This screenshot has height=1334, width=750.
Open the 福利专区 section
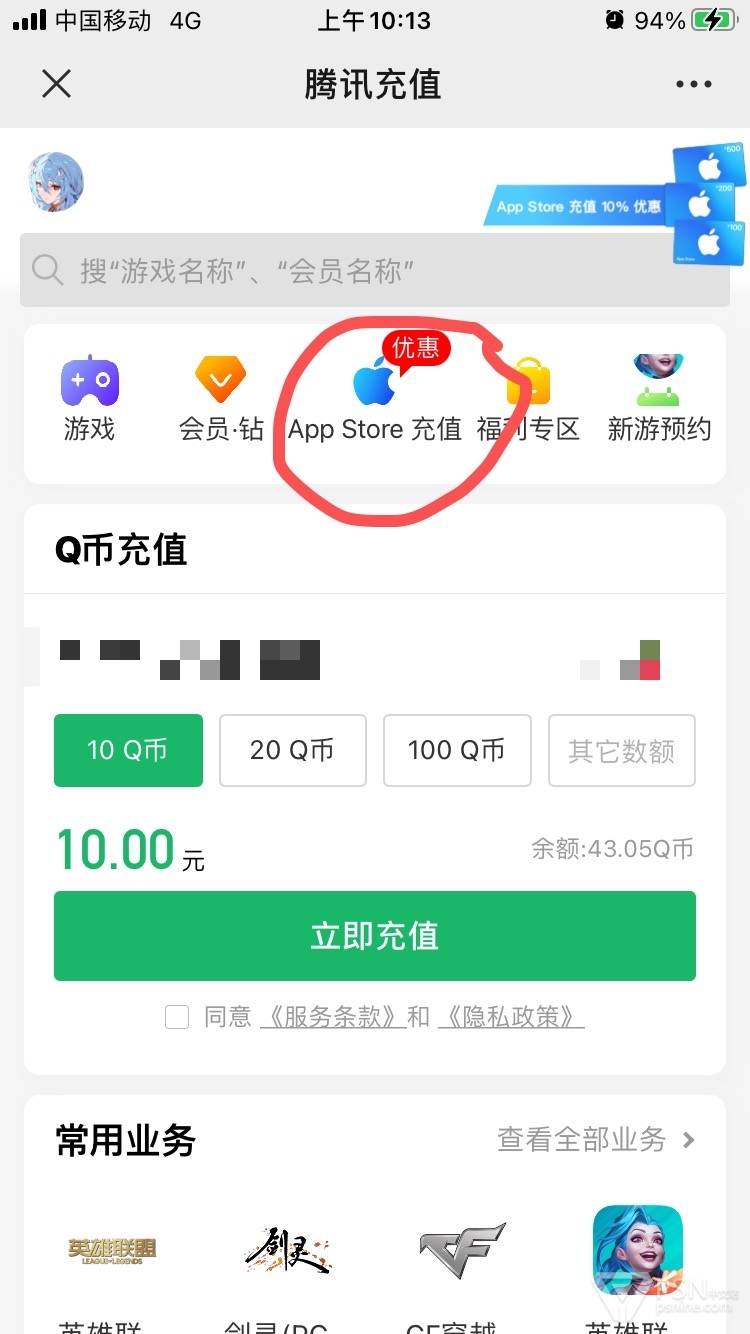pyautogui.click(x=528, y=398)
